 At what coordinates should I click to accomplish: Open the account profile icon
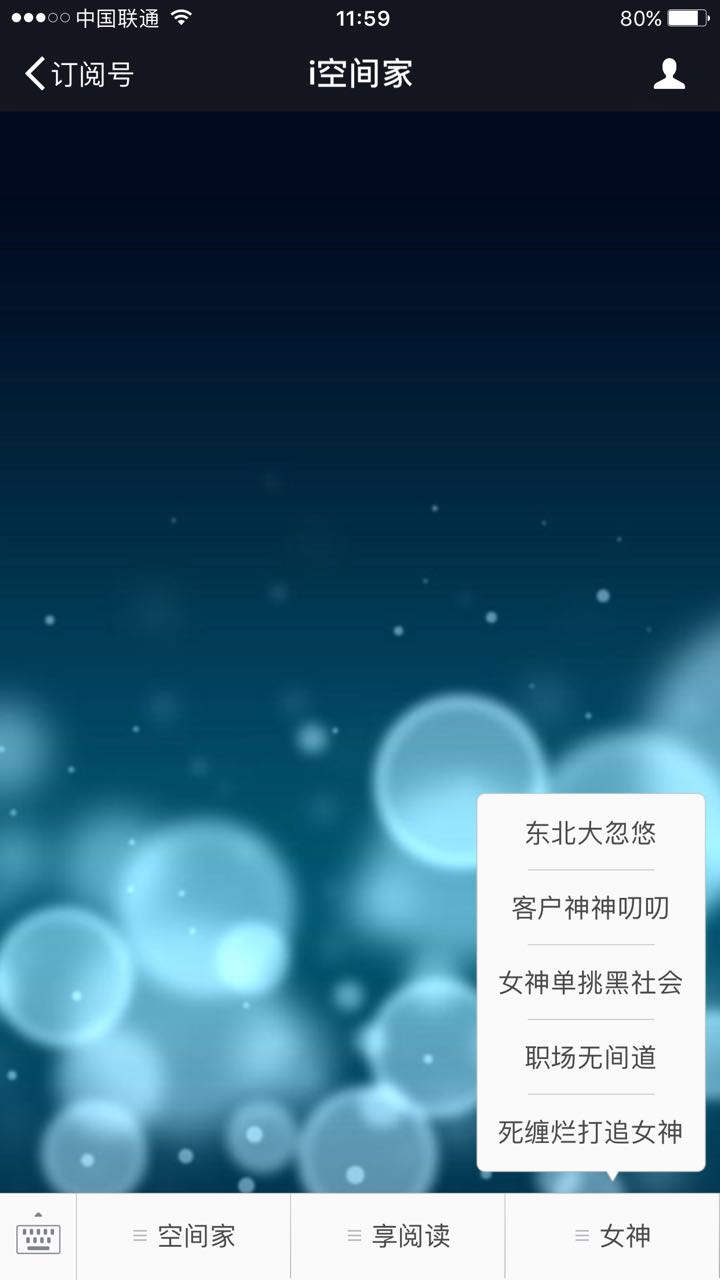669,74
